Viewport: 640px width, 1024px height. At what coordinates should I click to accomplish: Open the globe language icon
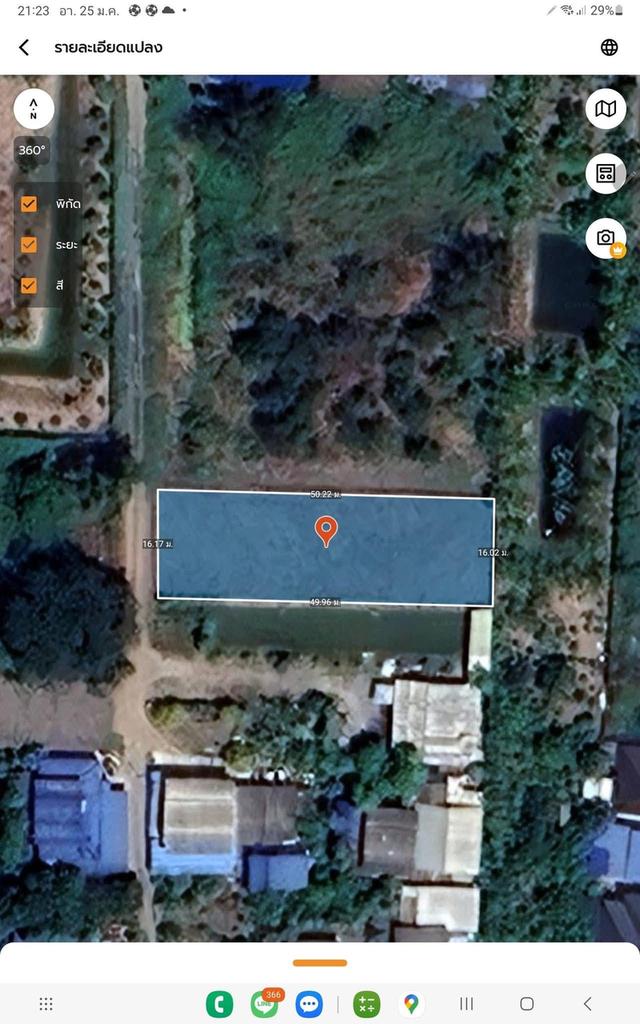point(609,47)
